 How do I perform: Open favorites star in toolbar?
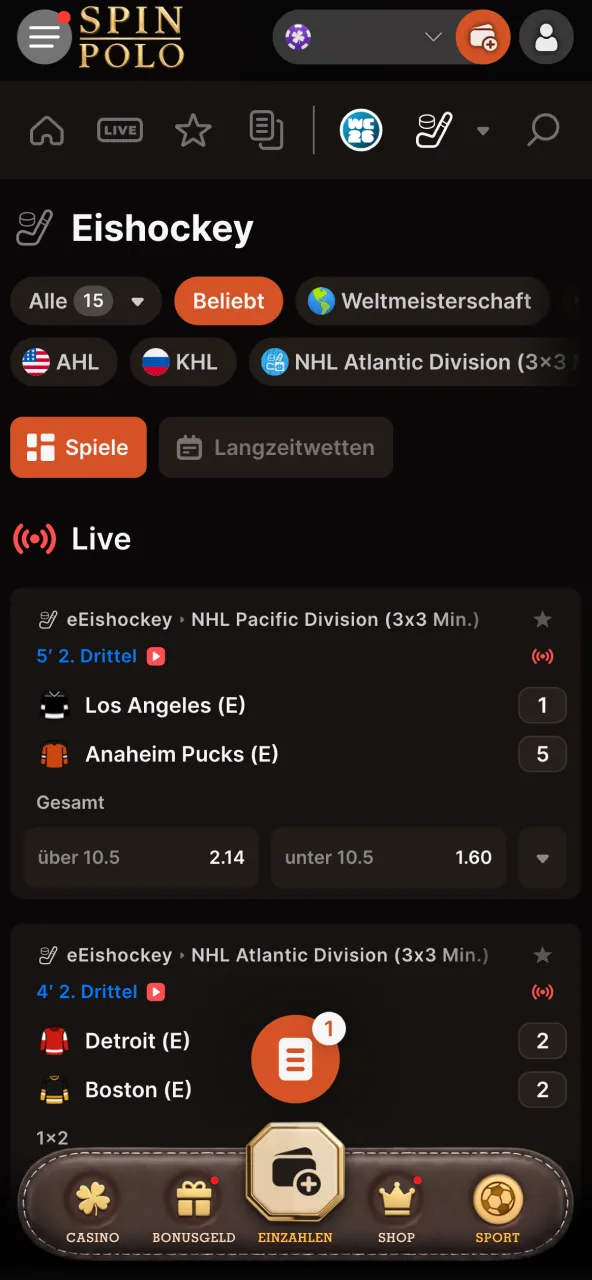pyautogui.click(x=193, y=130)
